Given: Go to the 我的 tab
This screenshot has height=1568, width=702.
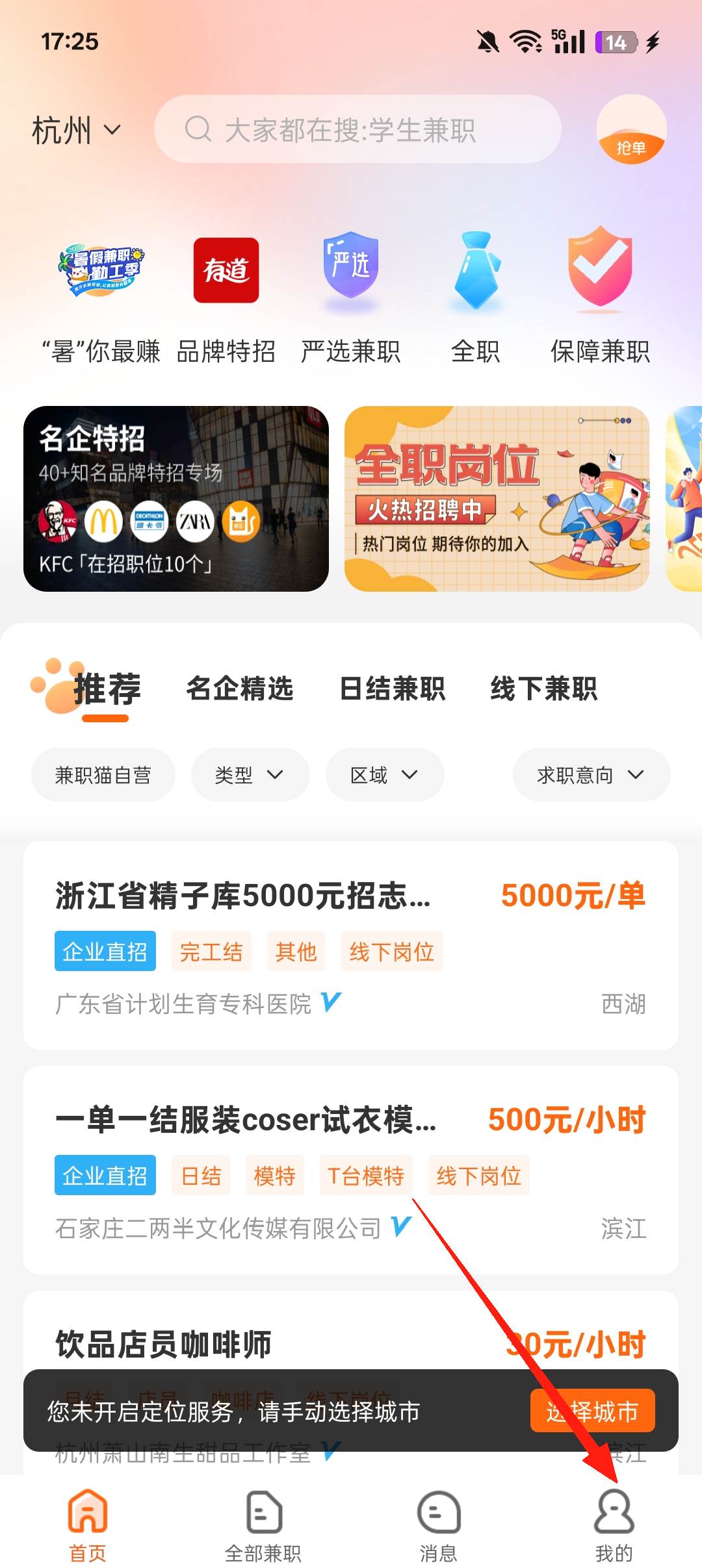Looking at the screenshot, I should 614,1526.
